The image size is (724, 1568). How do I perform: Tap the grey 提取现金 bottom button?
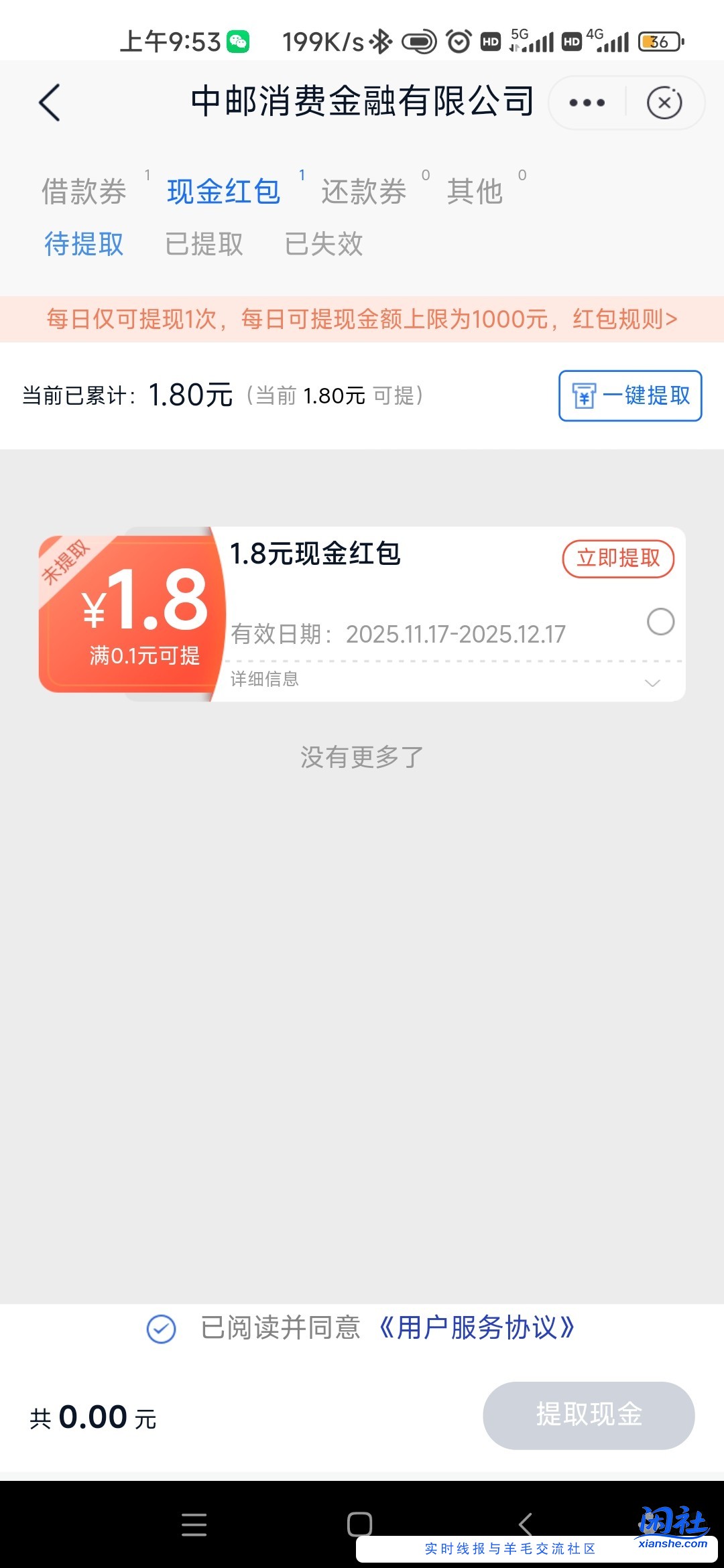coord(589,1416)
